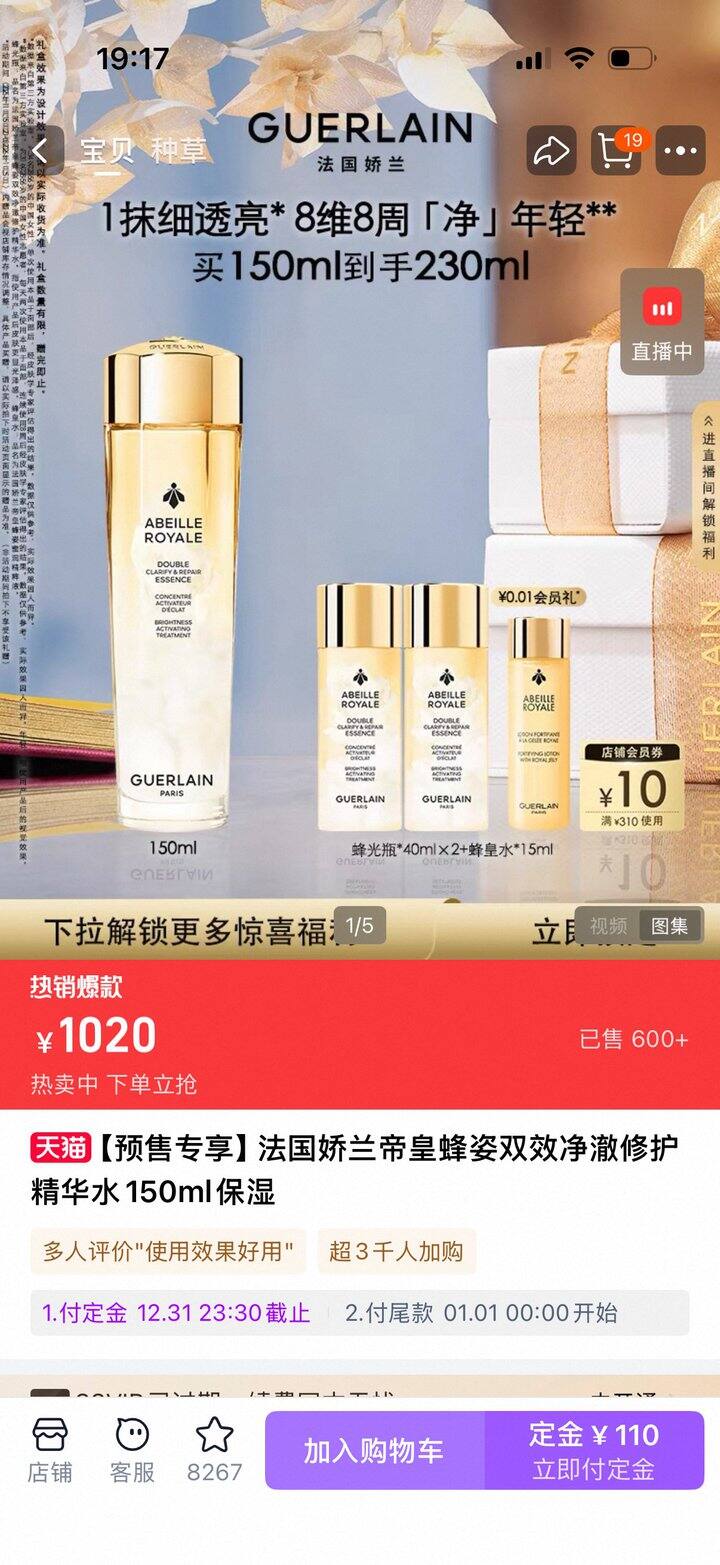720x1565 pixels.
Task: Pay the ¥110 deposit now
Action: pos(594,1451)
